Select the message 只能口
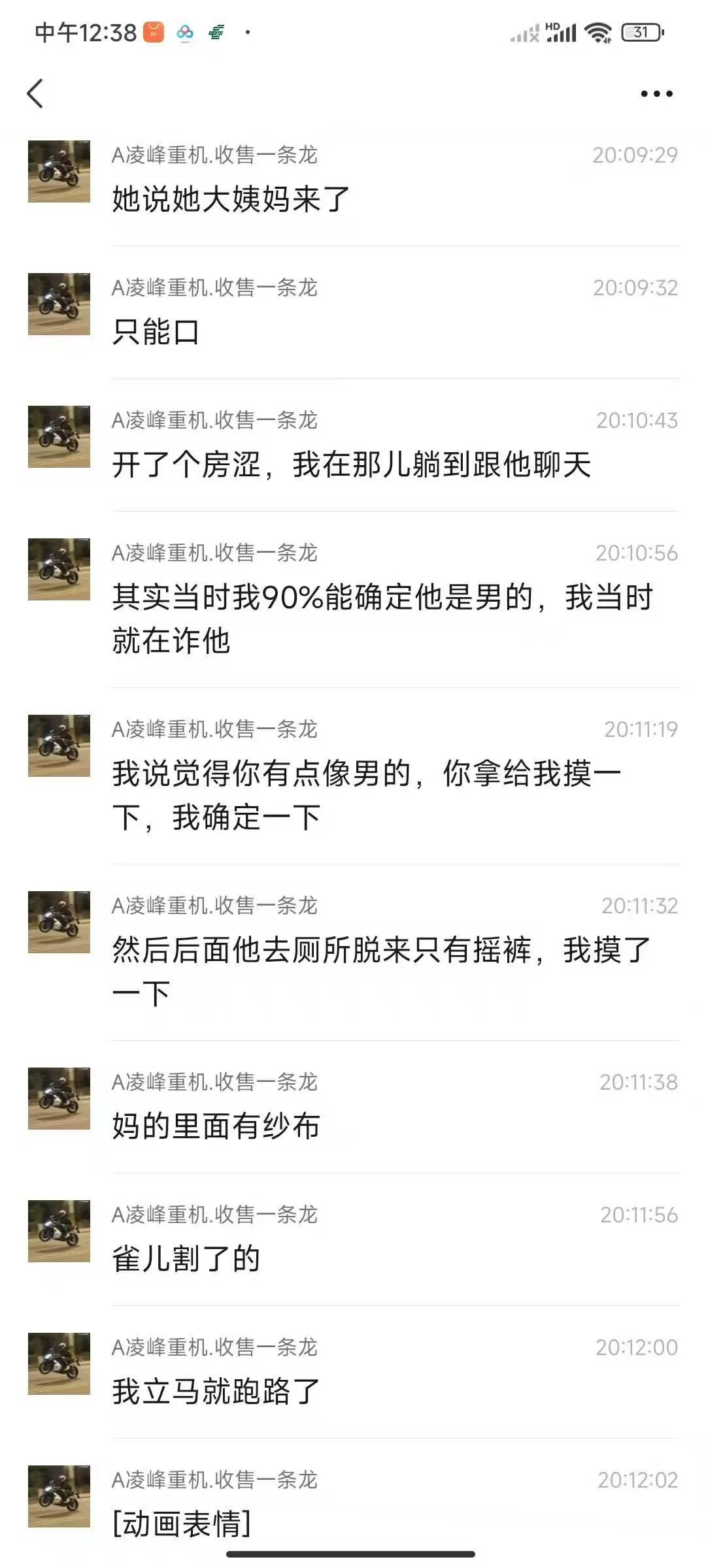Viewport: 706px width, 1568px height. [x=154, y=332]
